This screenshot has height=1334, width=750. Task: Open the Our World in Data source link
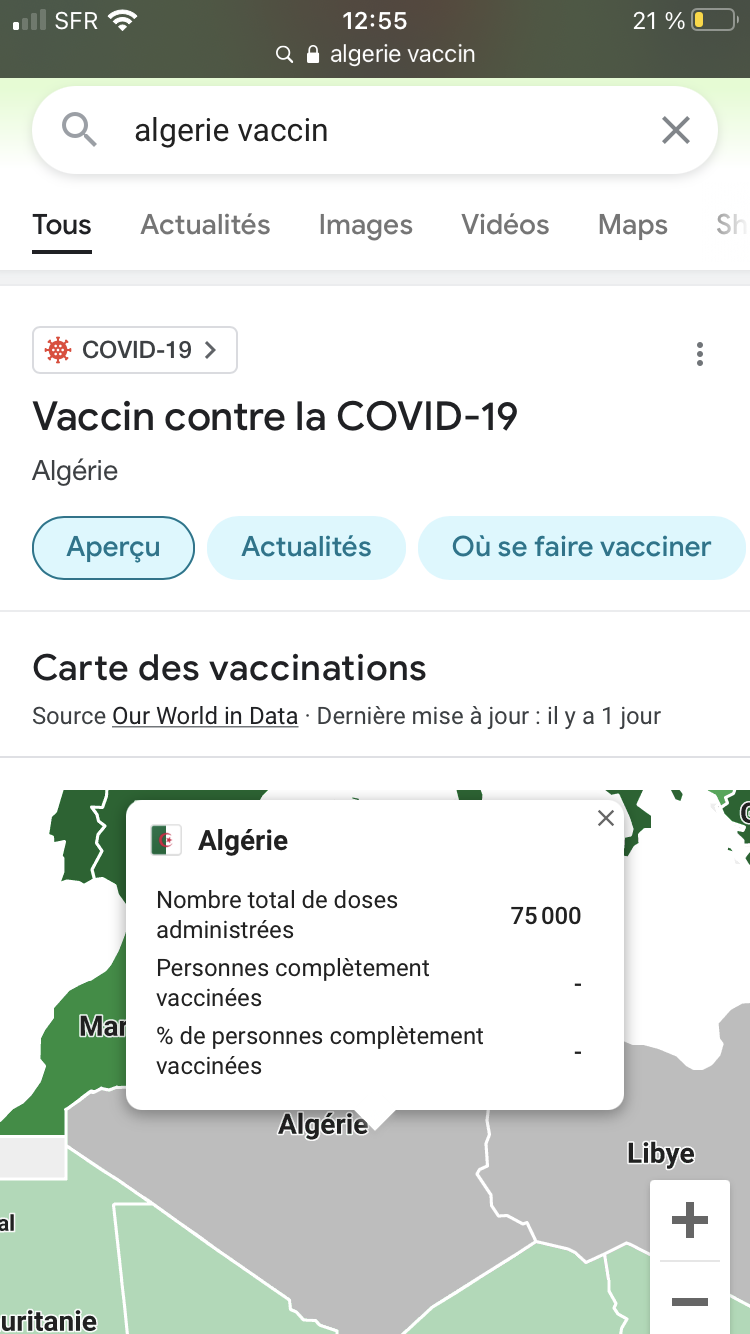[205, 716]
